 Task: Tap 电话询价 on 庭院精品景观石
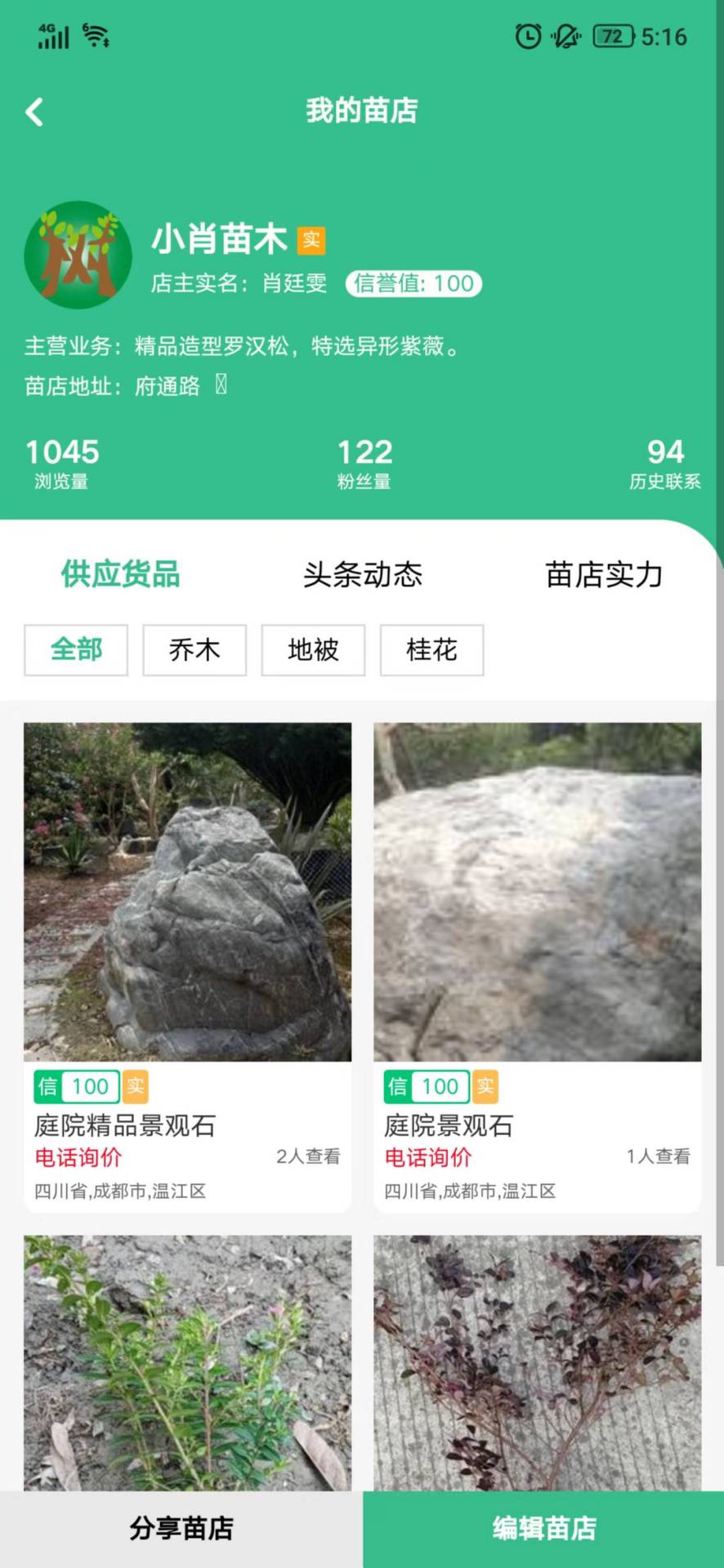click(78, 1158)
